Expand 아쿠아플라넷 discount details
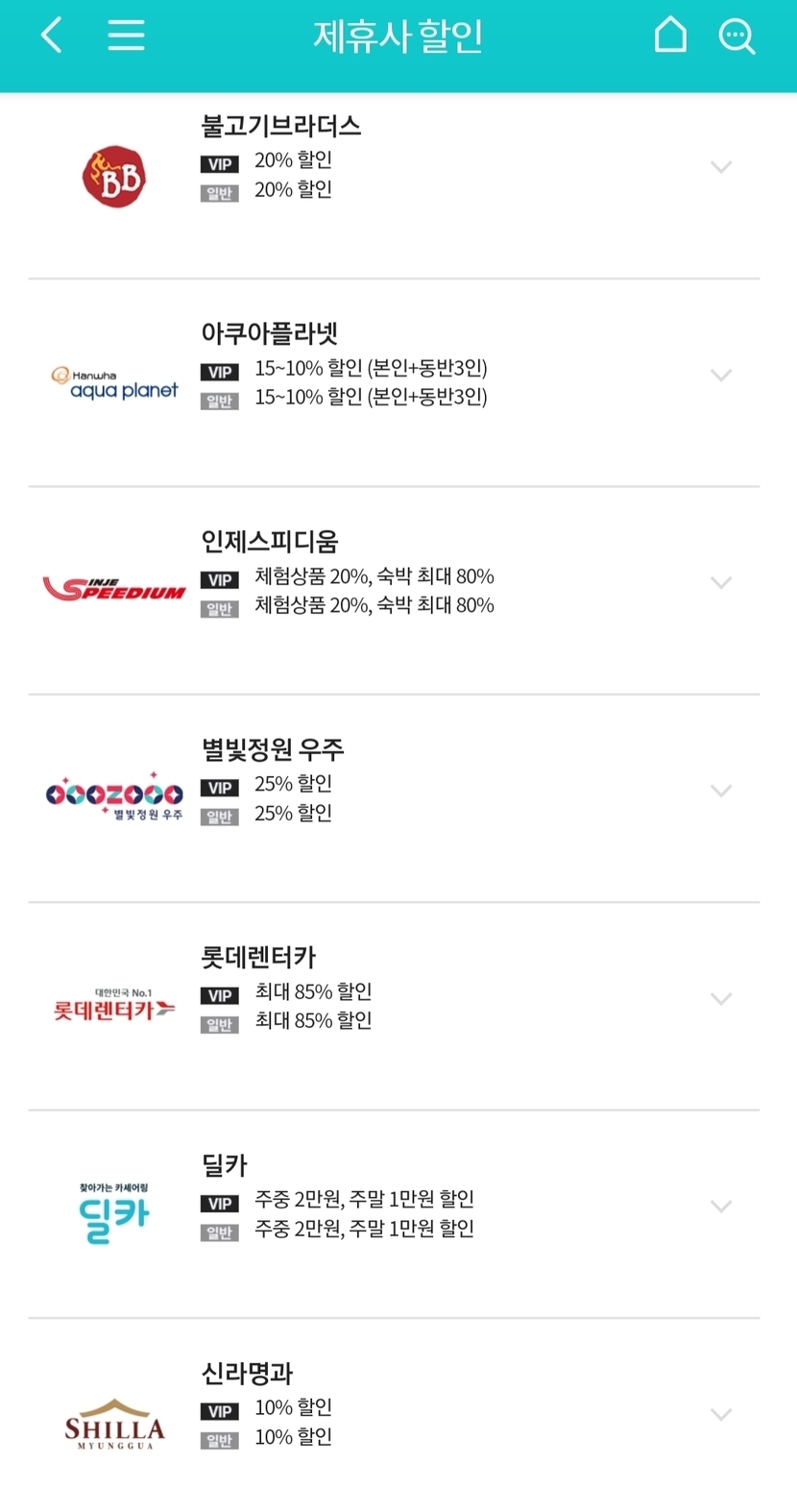The height and width of the screenshot is (1512, 797). pos(721,375)
